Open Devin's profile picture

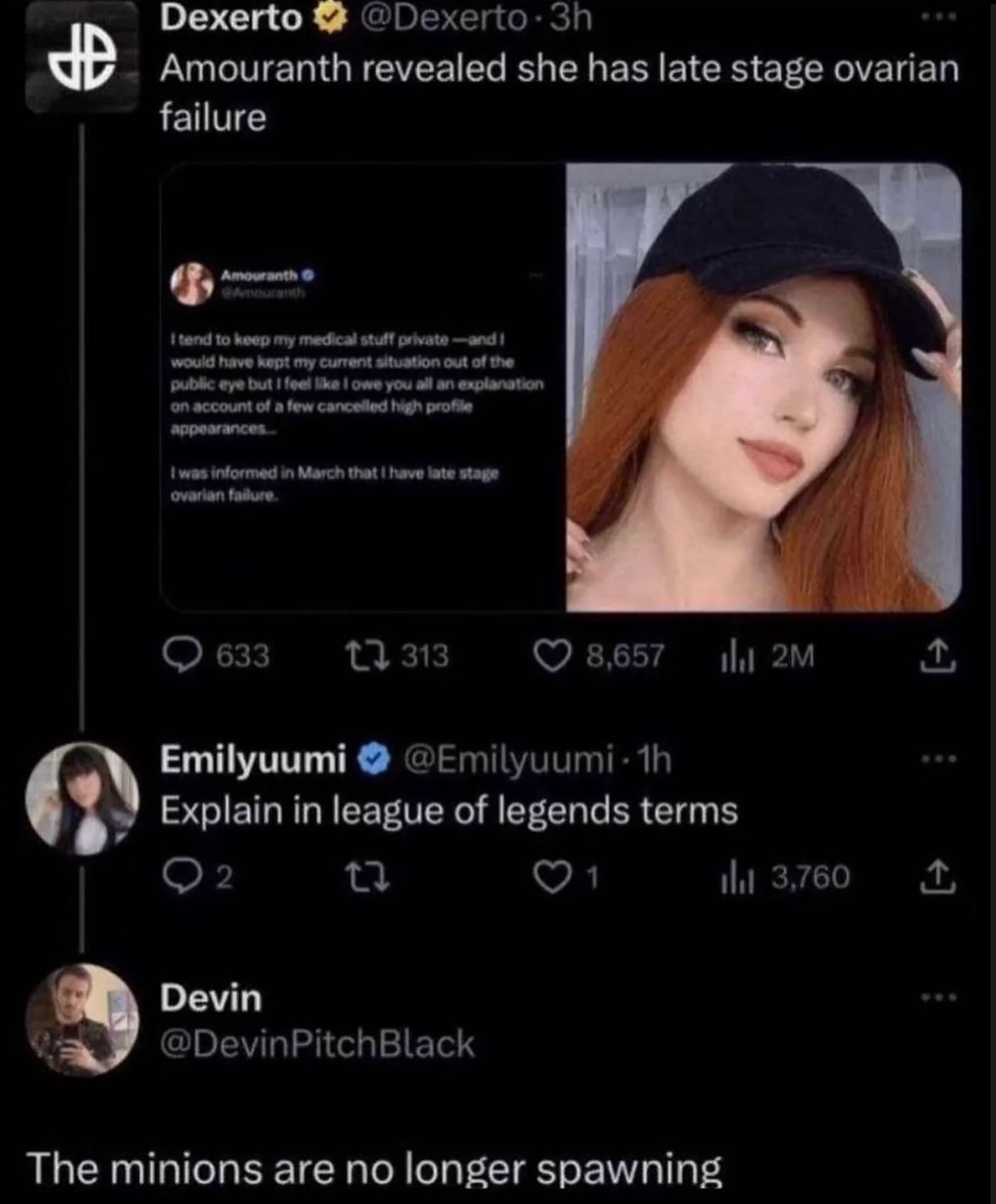coord(82,1019)
